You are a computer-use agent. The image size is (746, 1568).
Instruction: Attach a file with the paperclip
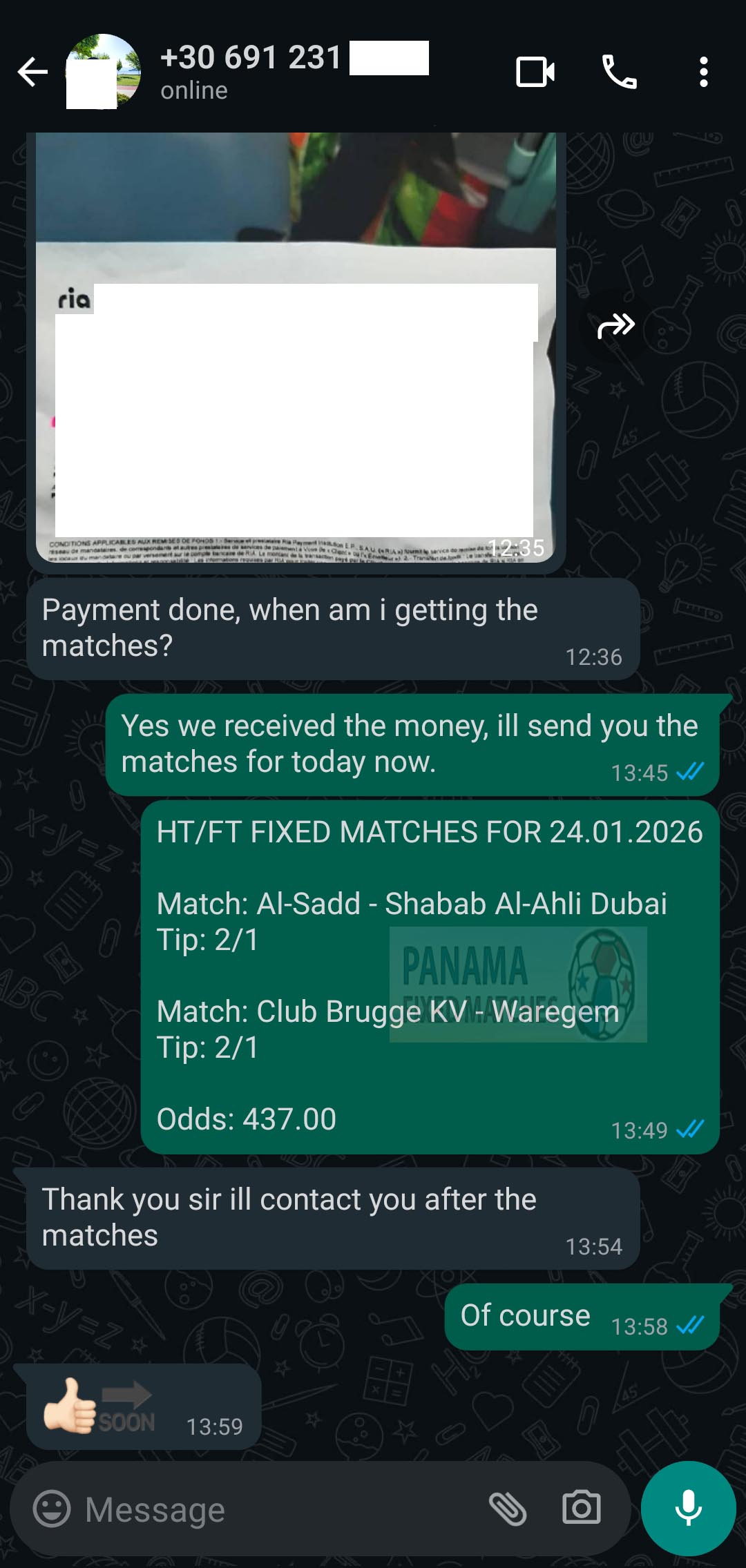click(508, 1509)
